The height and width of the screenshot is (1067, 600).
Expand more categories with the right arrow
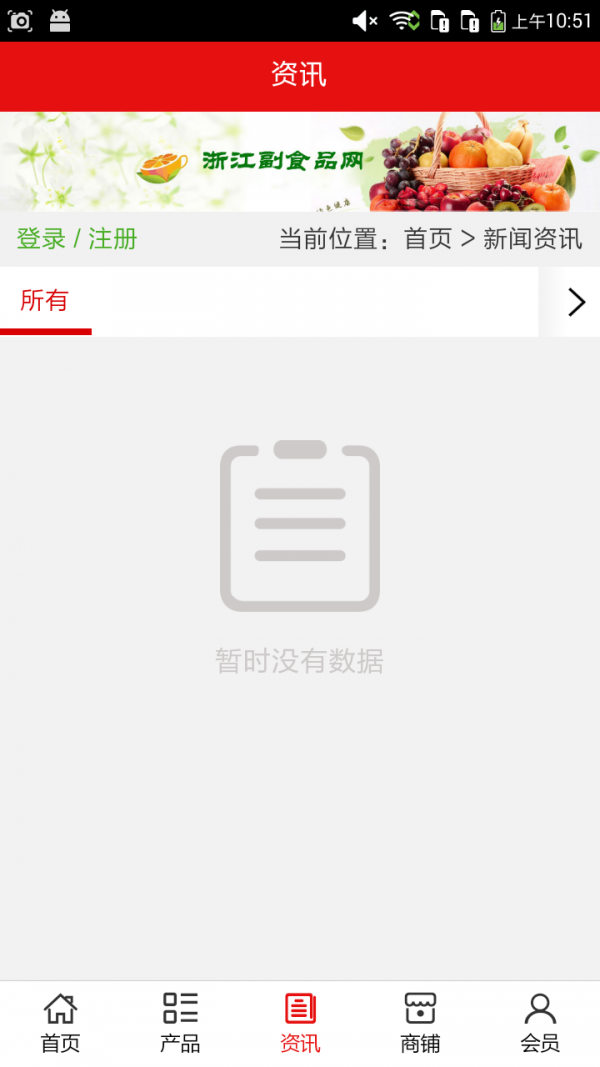click(x=575, y=302)
